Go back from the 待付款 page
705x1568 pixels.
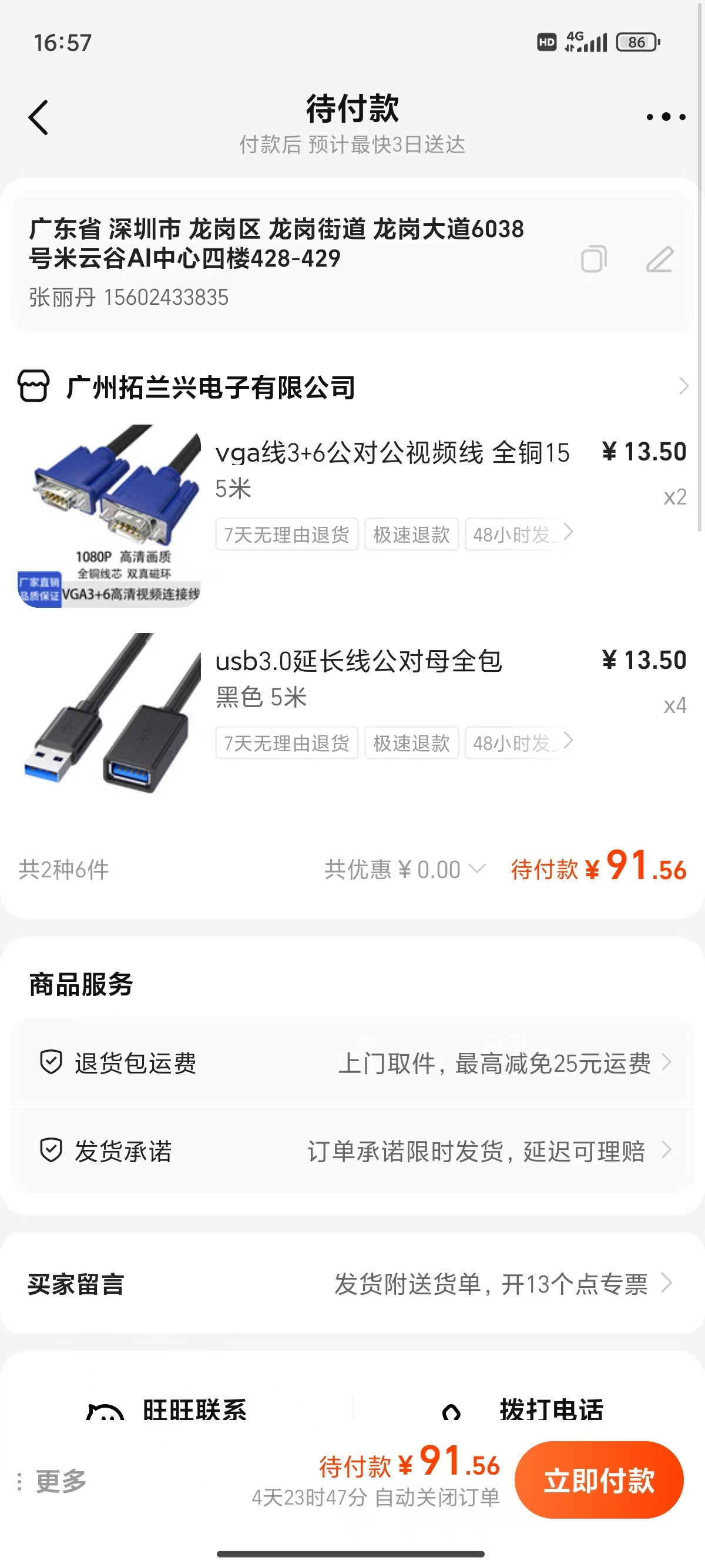38,117
